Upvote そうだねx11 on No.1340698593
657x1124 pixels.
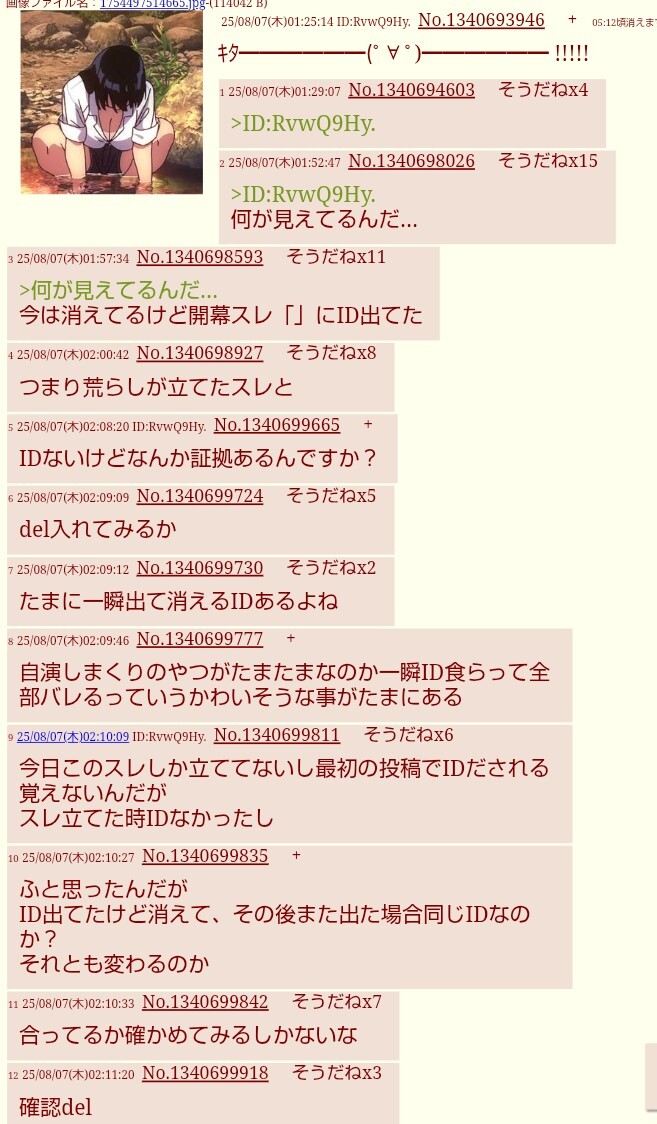tap(336, 257)
